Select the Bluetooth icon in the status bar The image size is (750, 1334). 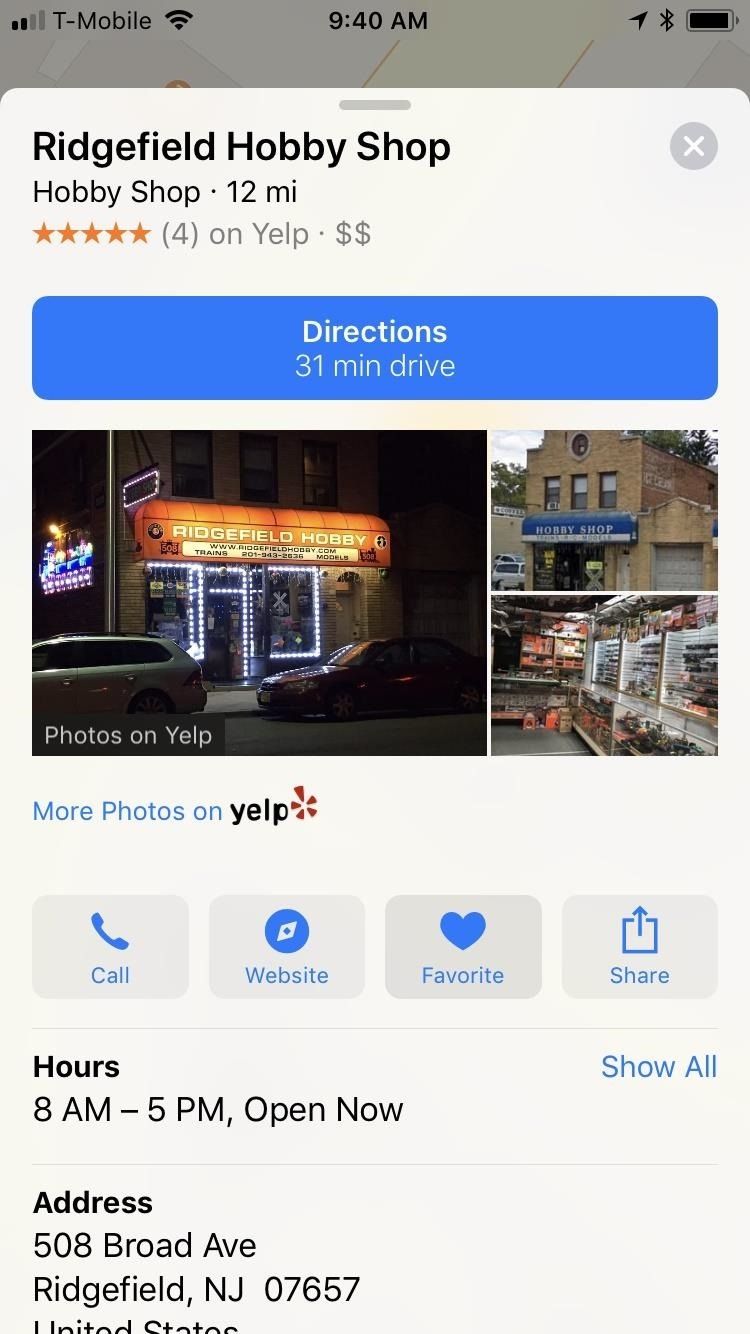point(666,18)
